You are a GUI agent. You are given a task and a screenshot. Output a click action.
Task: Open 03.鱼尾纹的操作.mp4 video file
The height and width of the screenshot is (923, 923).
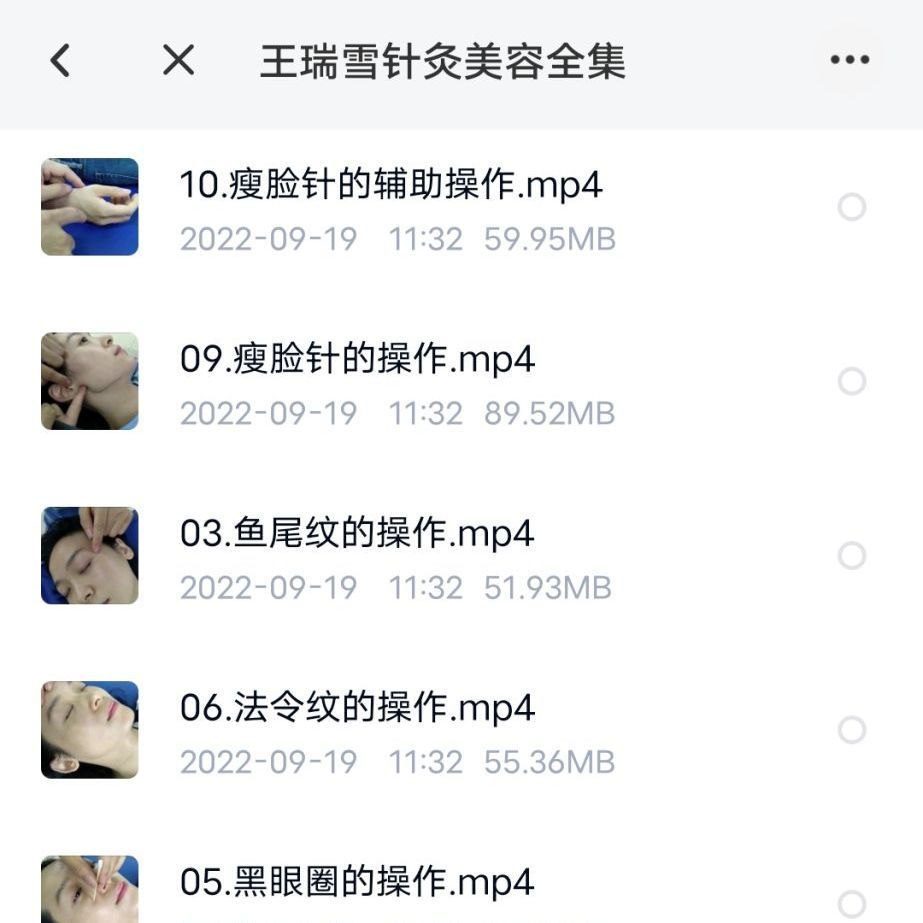point(357,534)
